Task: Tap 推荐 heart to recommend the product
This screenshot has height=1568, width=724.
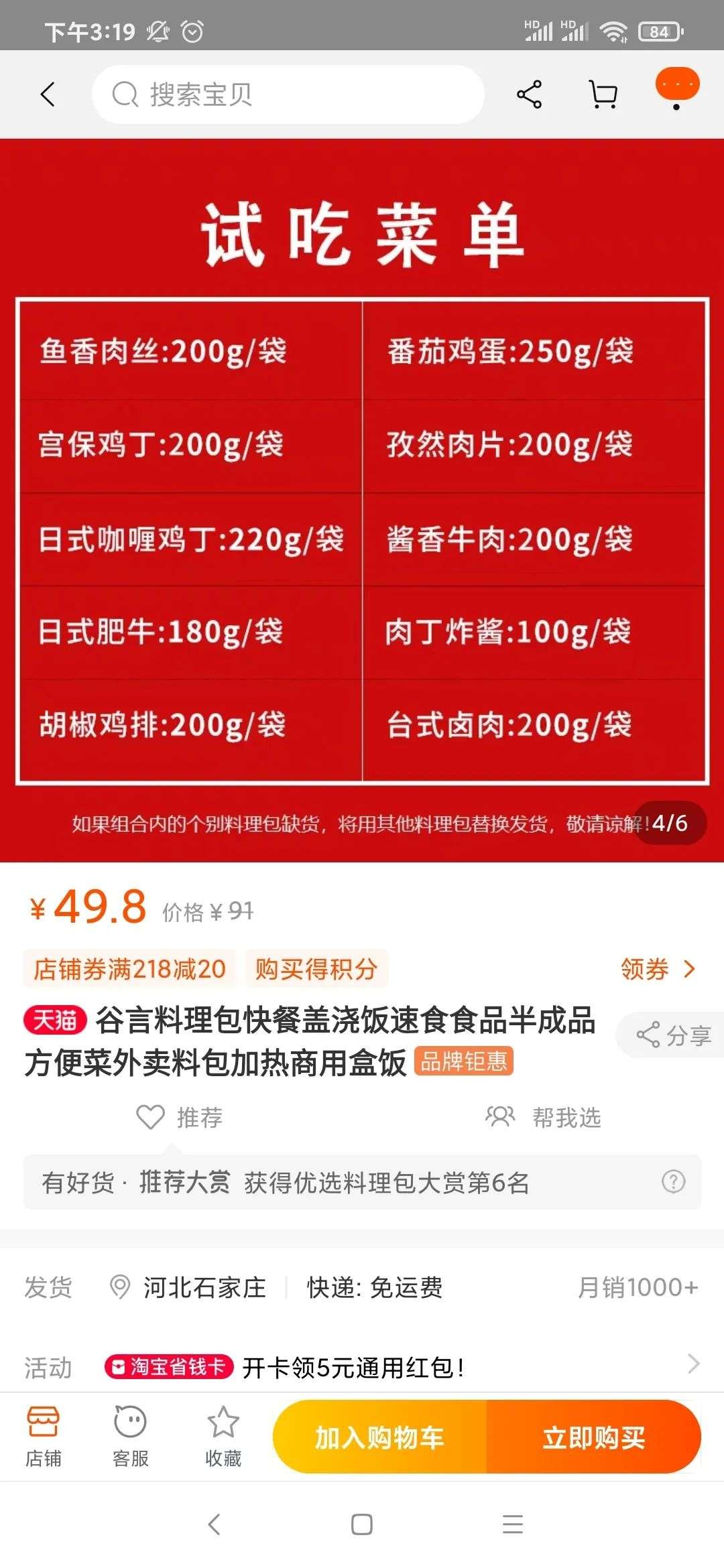Action: (x=180, y=1117)
